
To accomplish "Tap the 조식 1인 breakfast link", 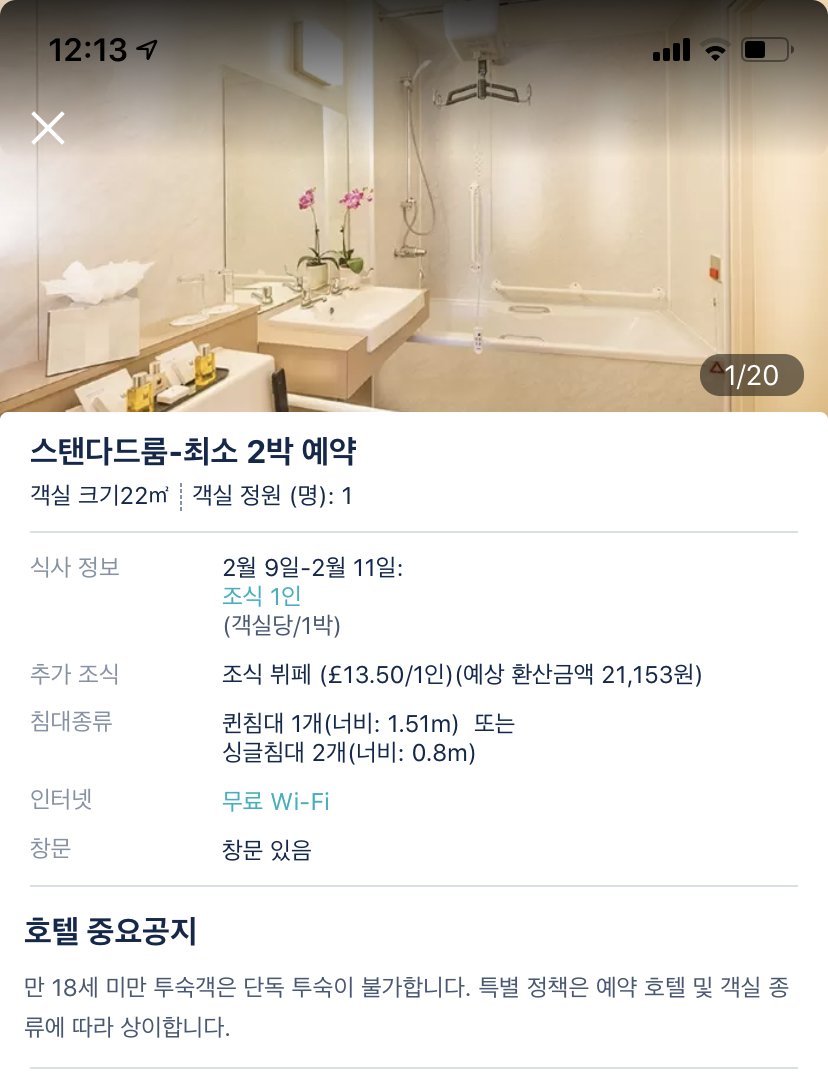I will click(262, 597).
